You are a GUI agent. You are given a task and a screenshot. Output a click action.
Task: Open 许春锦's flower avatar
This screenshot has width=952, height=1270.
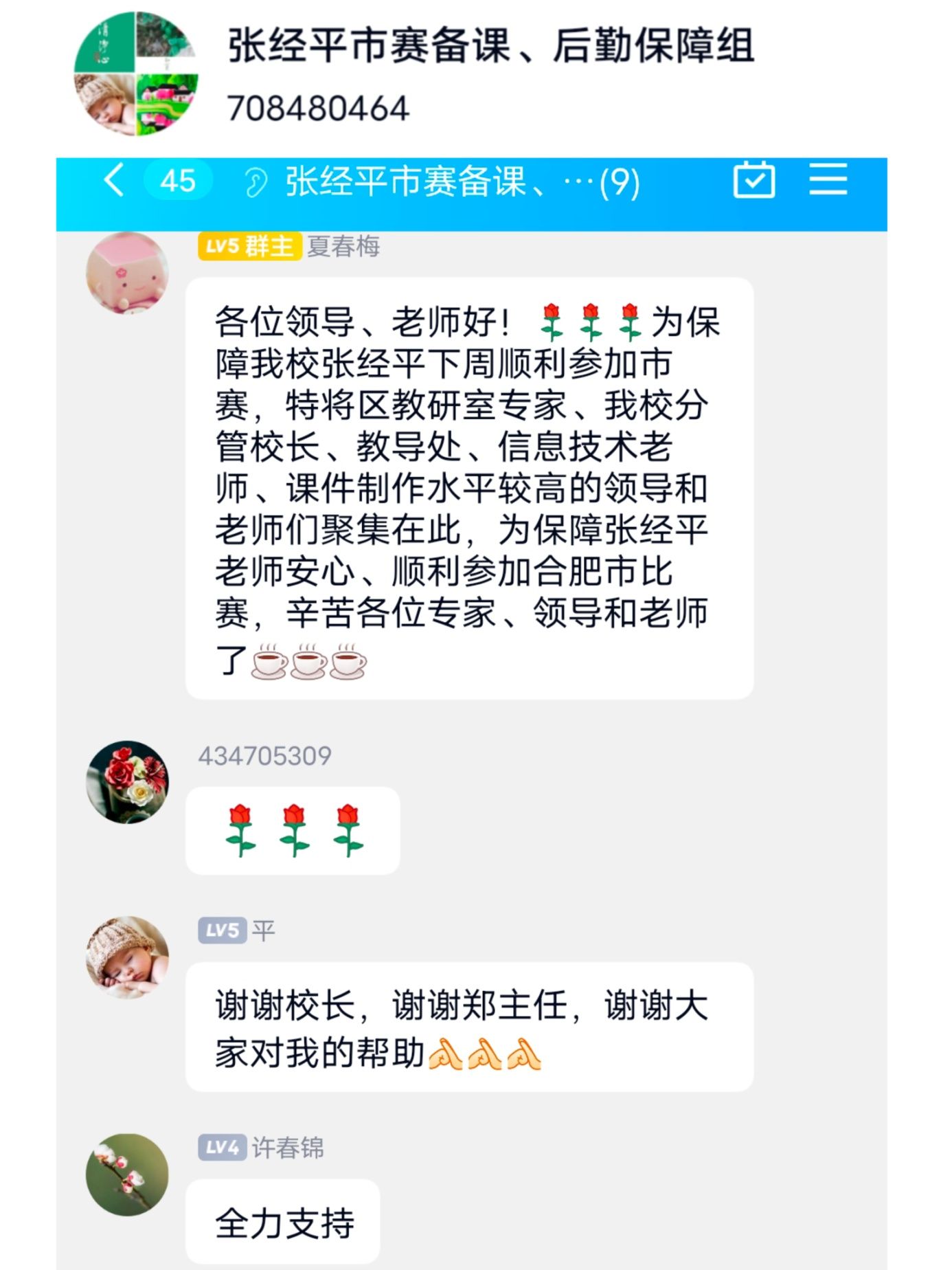click(x=127, y=1174)
